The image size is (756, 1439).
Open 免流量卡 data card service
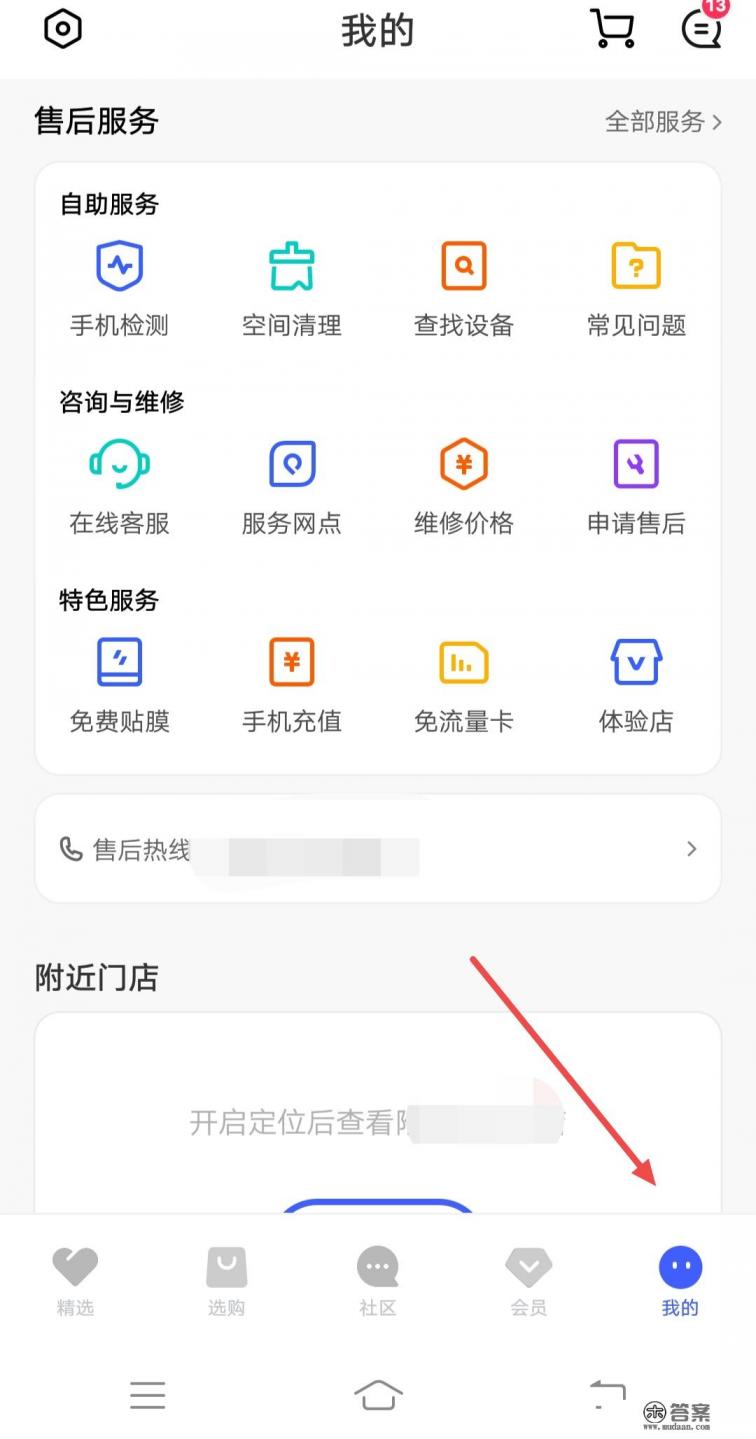pyautogui.click(x=463, y=681)
